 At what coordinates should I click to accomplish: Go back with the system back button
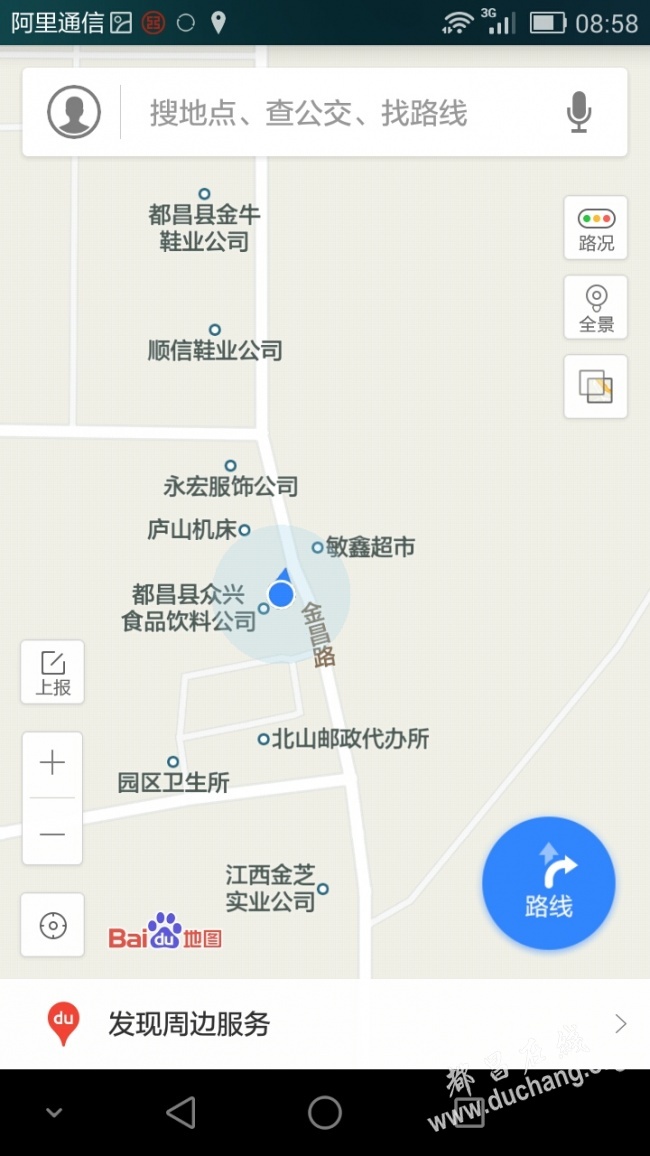(x=181, y=1112)
